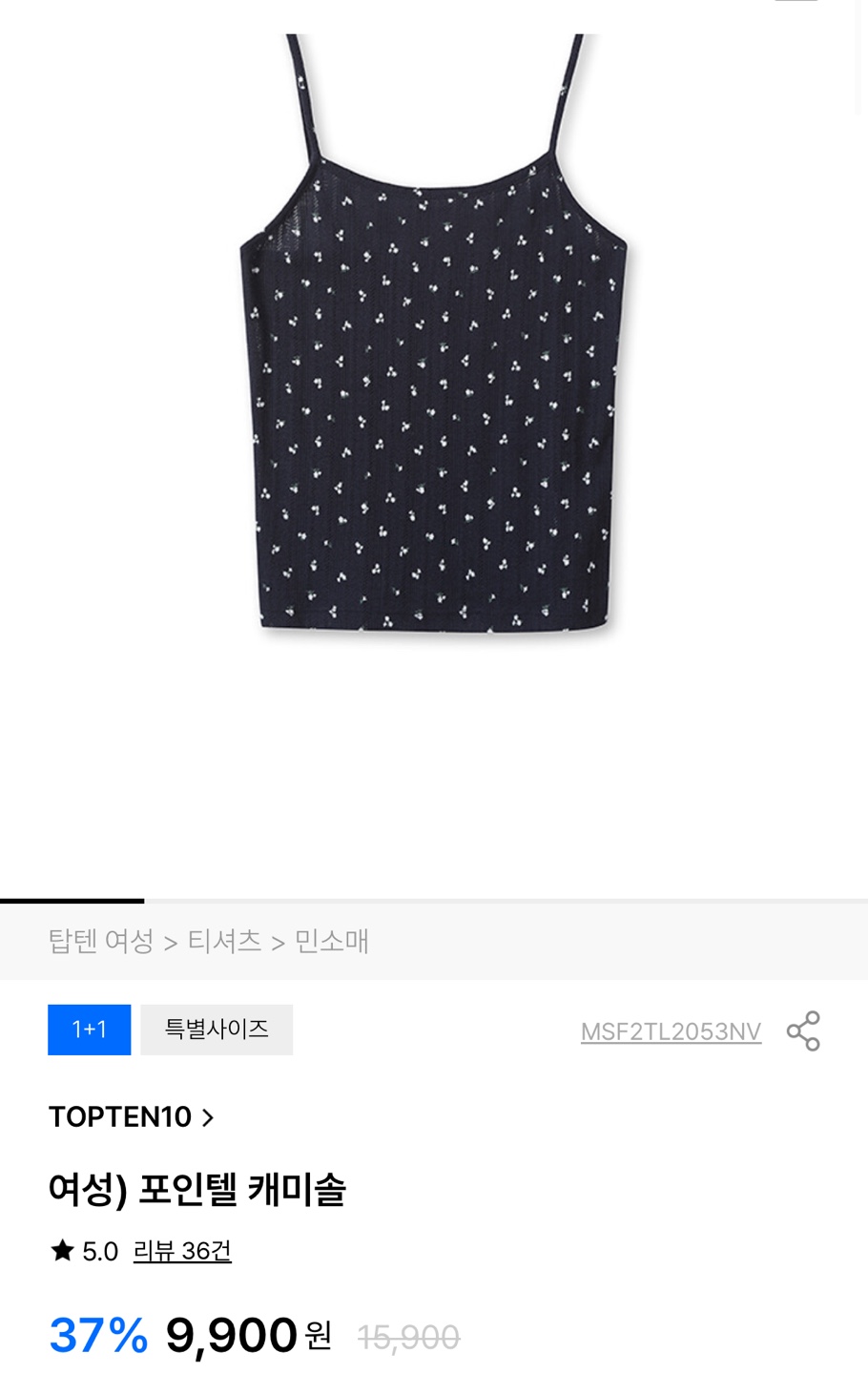Open the 티셔츠 breadcrumb category
Image resolution: width=868 pixels, height=1374 pixels.
224,942
